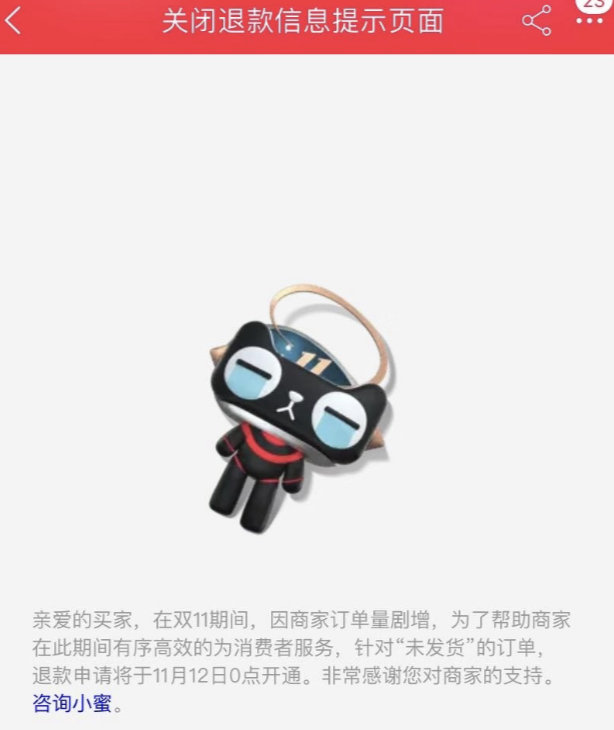Share this refund notice page
Image resolution: width=614 pixels, height=730 pixels.
point(537,21)
